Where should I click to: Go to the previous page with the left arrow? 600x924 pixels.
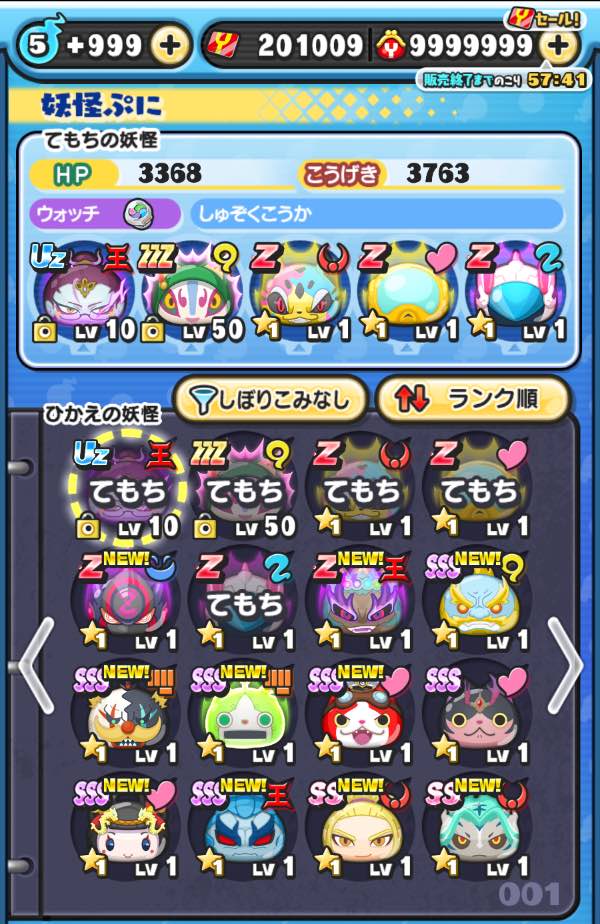pos(34,665)
